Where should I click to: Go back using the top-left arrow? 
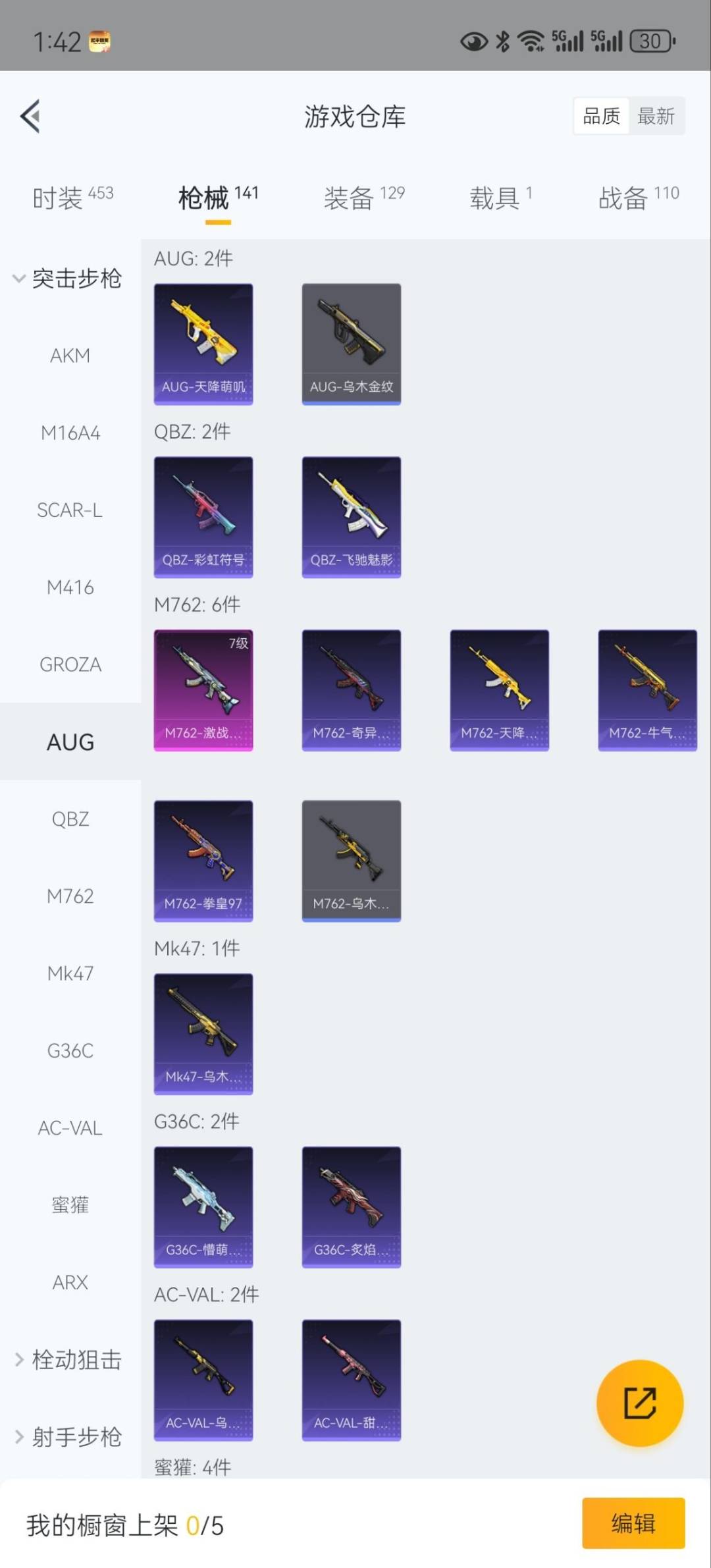pyautogui.click(x=30, y=117)
